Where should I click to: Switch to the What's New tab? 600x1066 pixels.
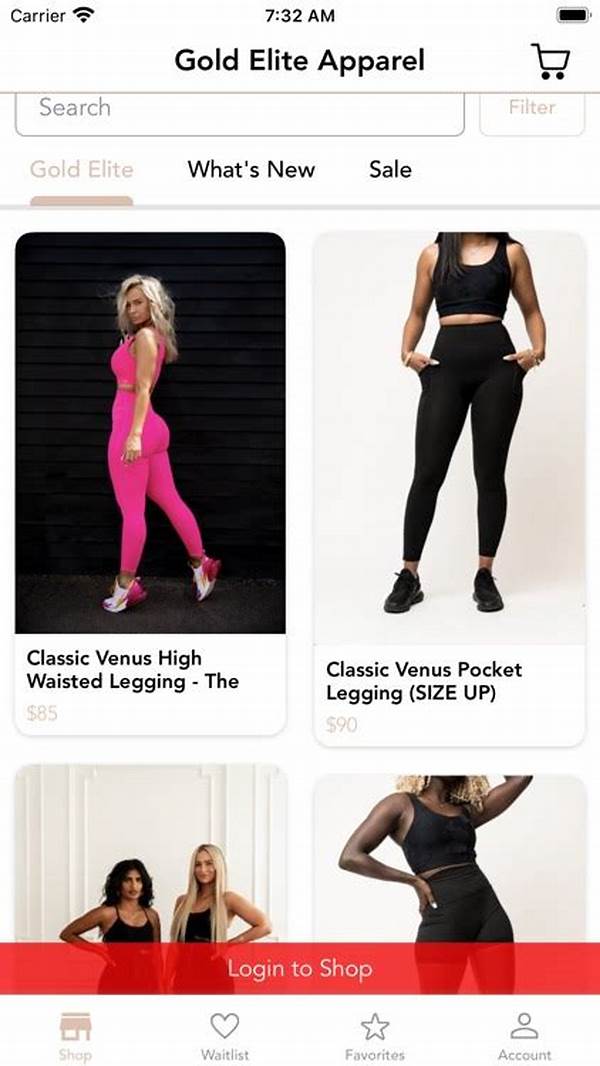tap(251, 170)
